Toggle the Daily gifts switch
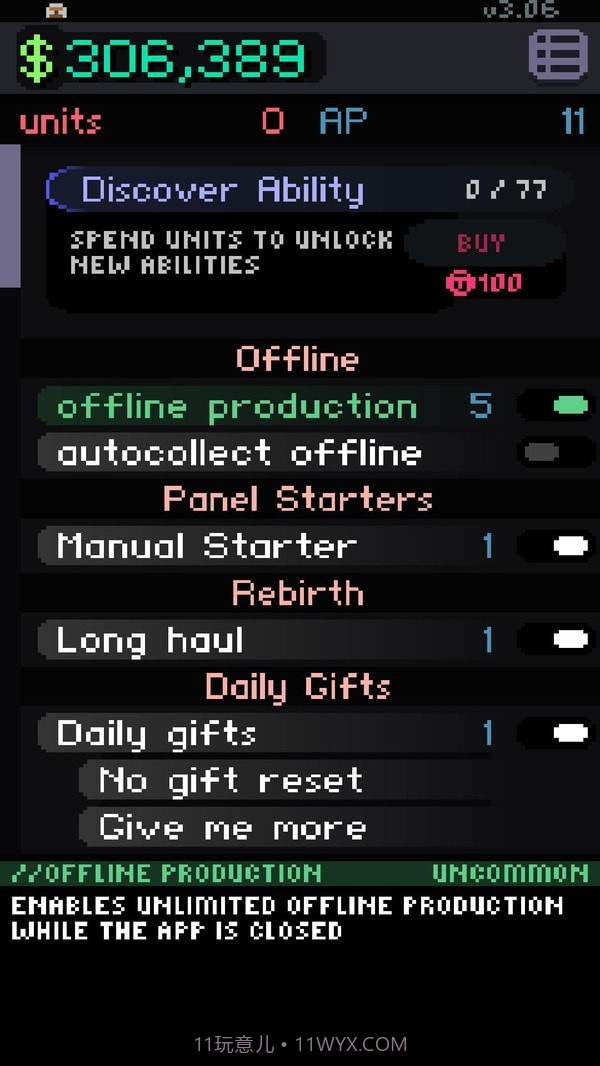The image size is (600, 1066). [x=558, y=734]
